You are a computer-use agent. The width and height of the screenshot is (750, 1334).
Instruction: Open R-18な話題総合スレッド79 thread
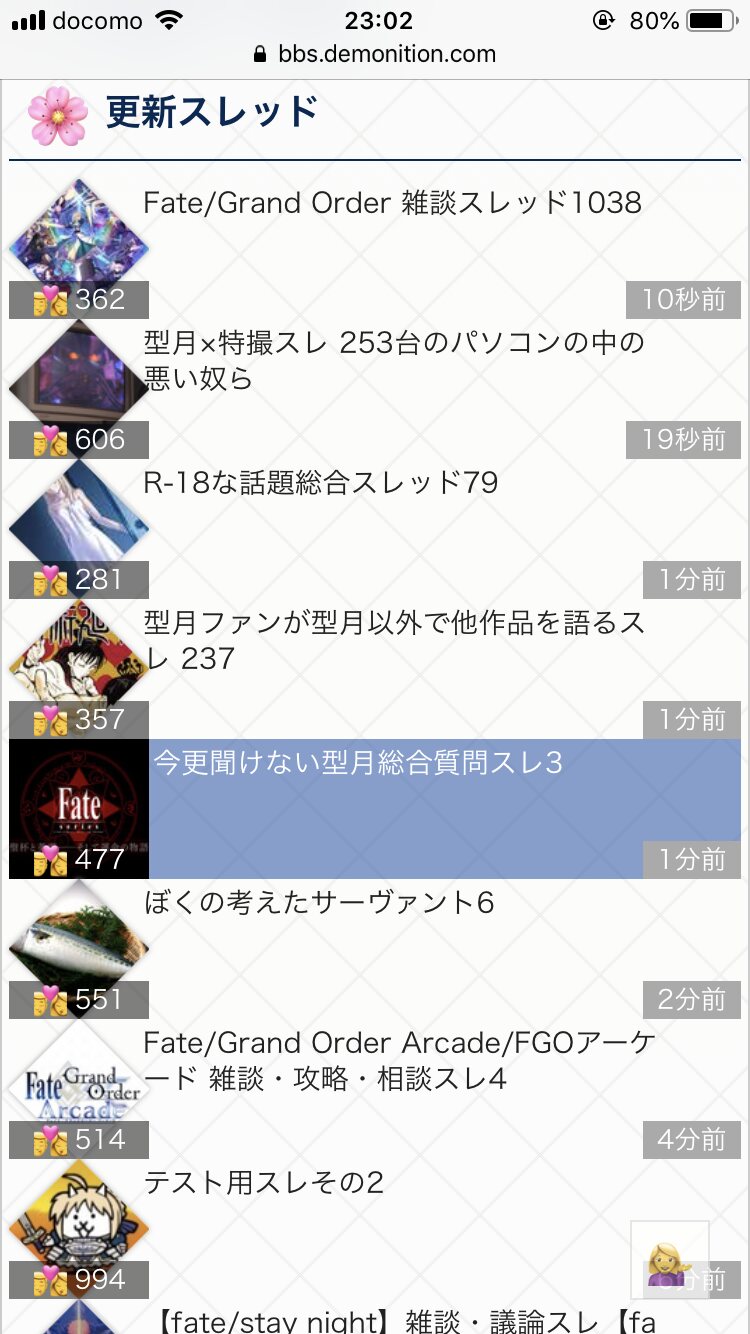coord(320,484)
